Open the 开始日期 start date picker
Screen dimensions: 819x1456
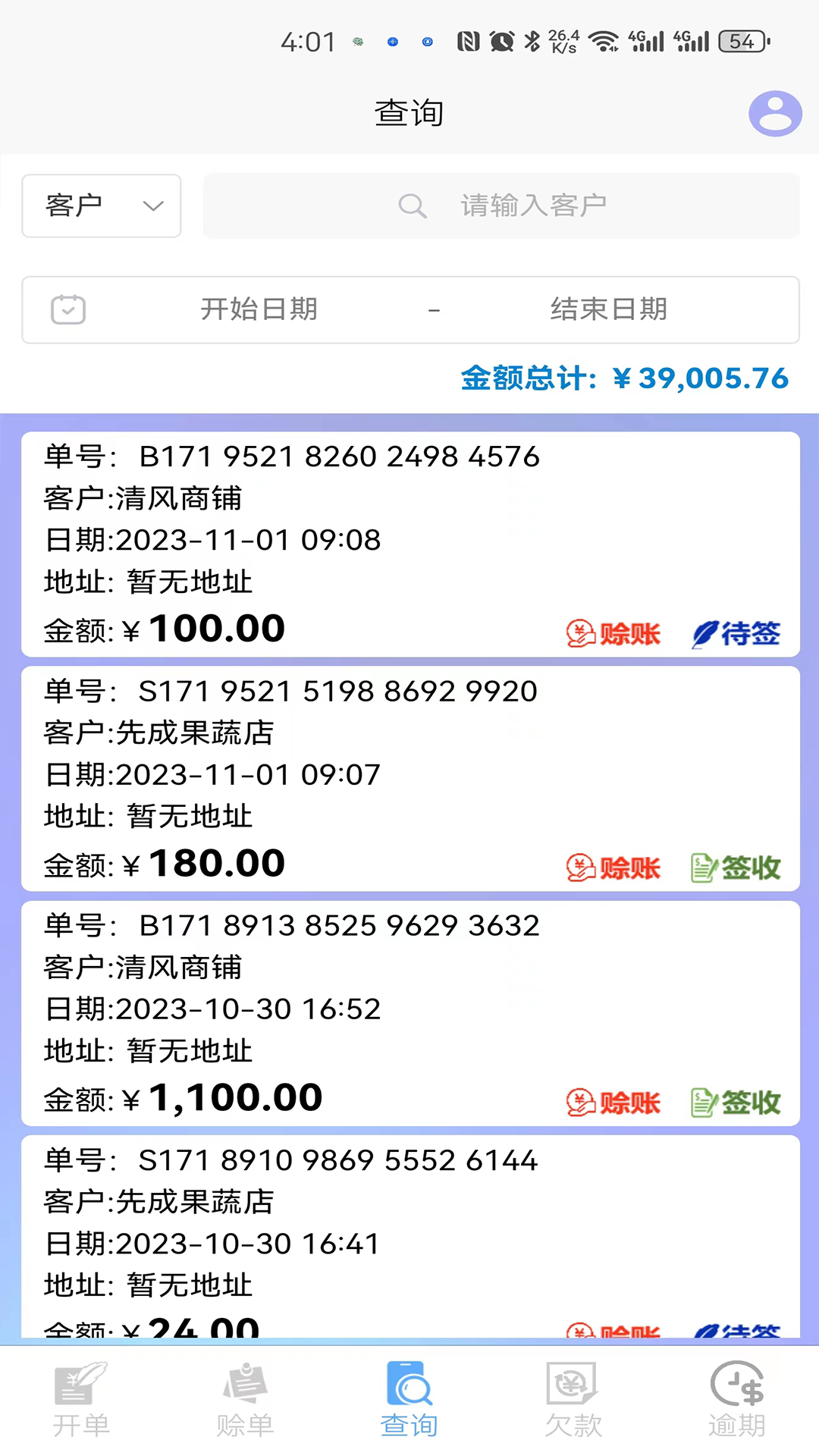259,309
